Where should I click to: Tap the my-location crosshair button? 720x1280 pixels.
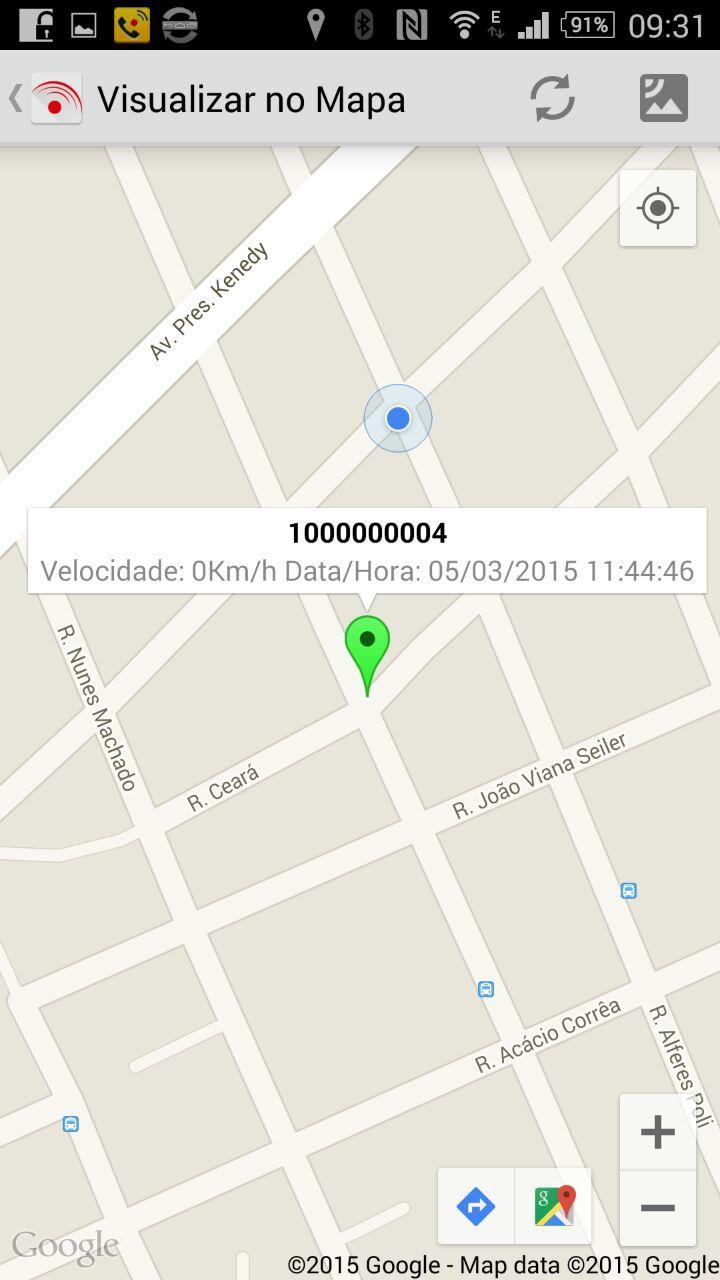coord(657,209)
